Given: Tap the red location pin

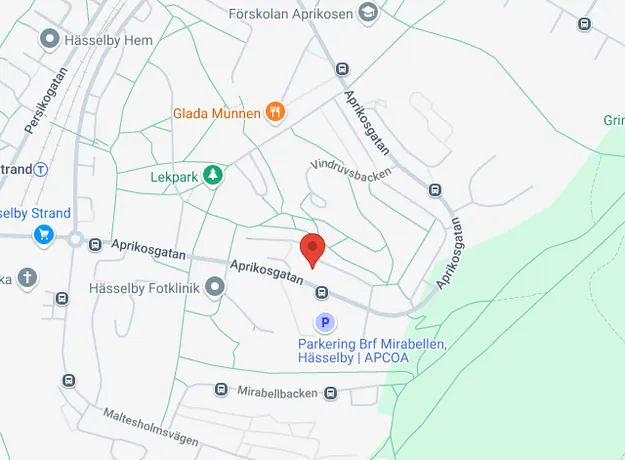Looking at the screenshot, I should coord(313,248).
